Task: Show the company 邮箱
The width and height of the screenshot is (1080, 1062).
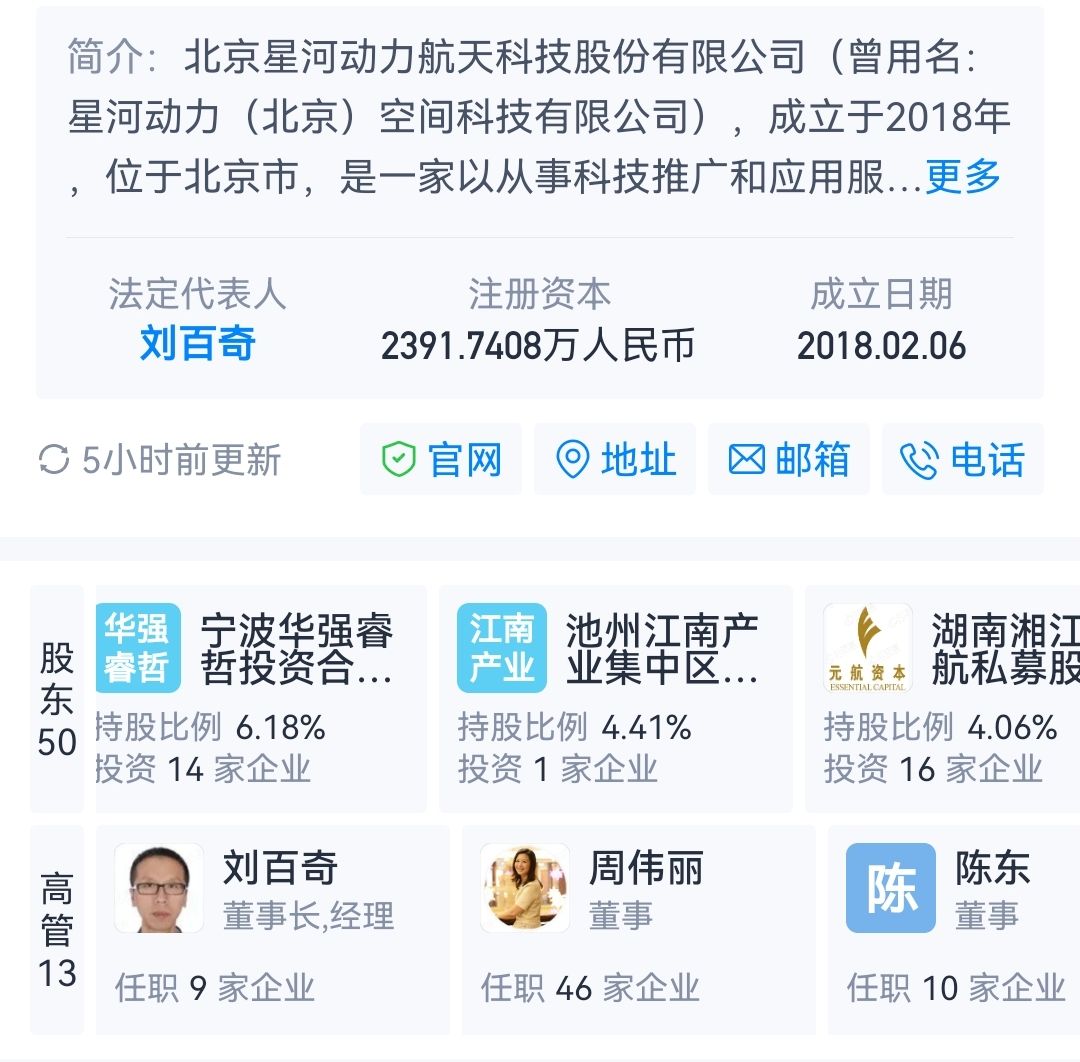Action: (789, 460)
